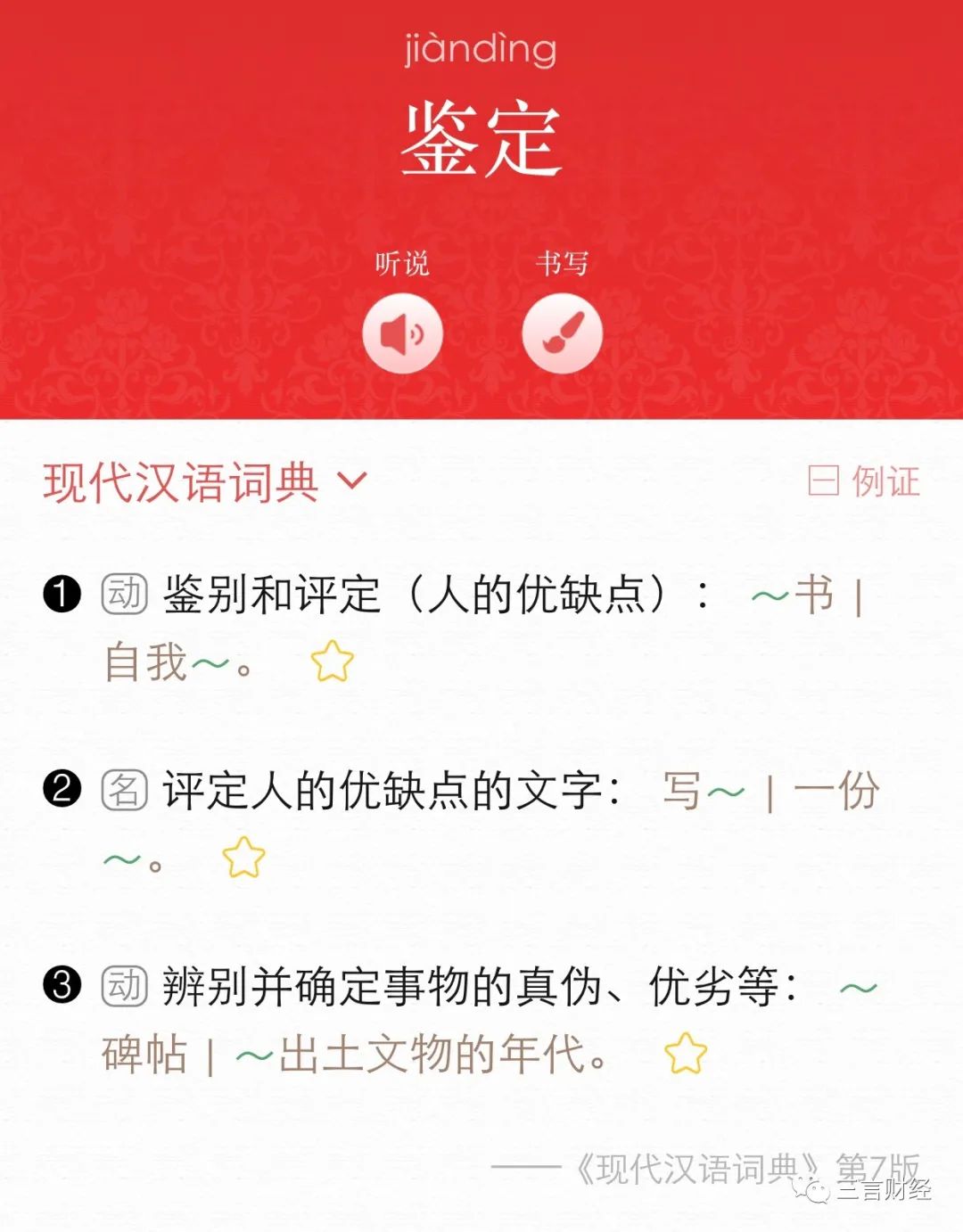The height and width of the screenshot is (1232, 963).
Task: Toggle the star on definition 2
Action: [243, 858]
